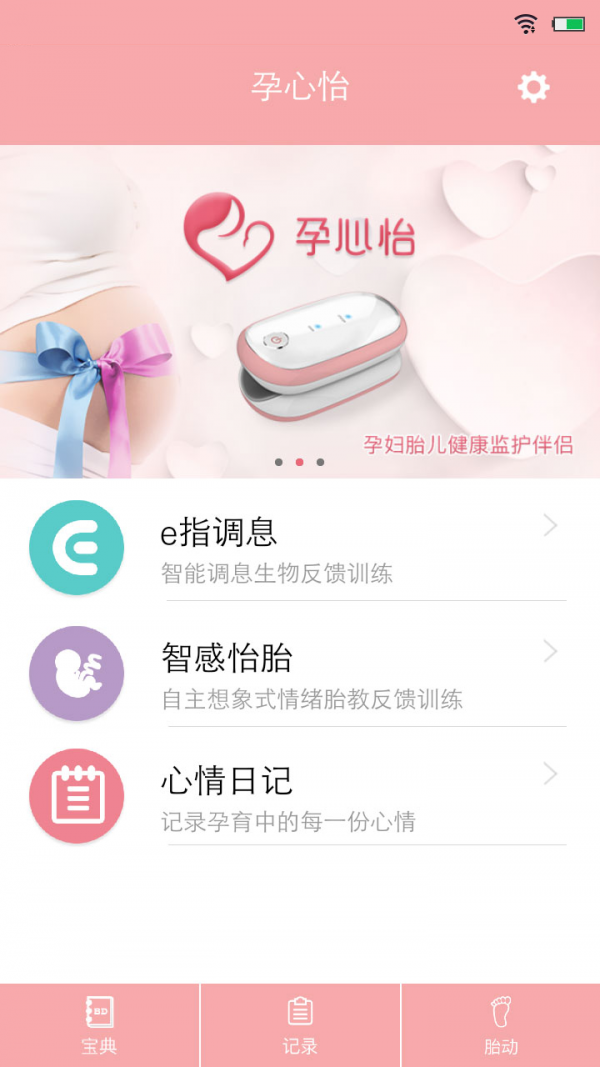This screenshot has width=600, height=1067.
Task: Switch to the 宝典 tab
Action: (99, 1025)
